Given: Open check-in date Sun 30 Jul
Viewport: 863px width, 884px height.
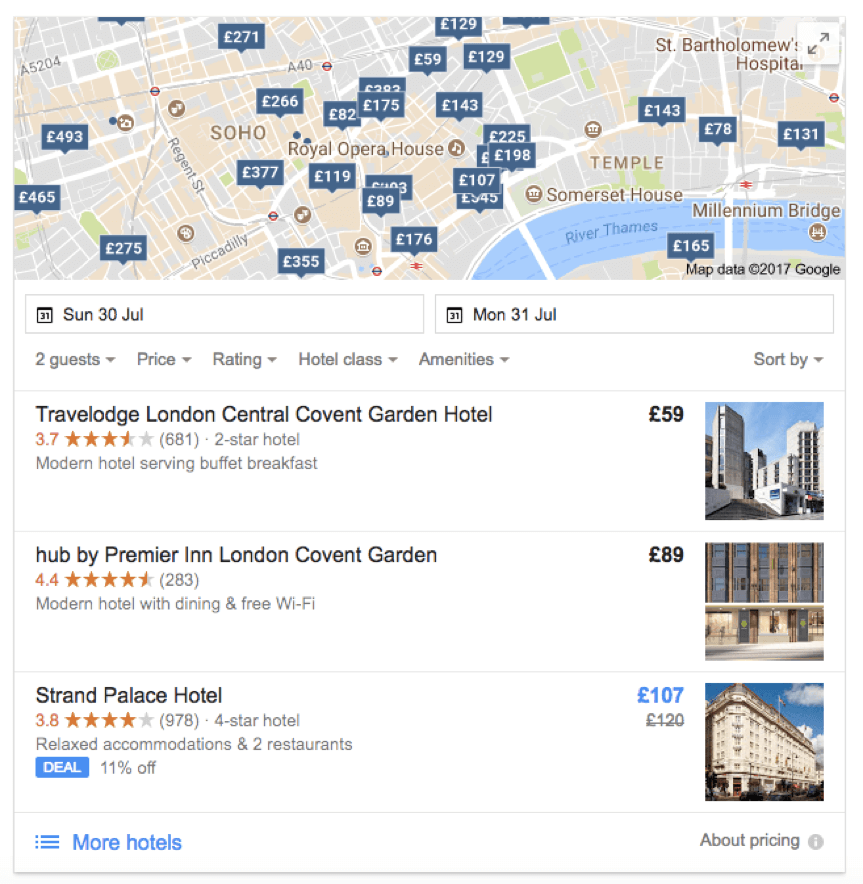Looking at the screenshot, I should click(x=224, y=314).
